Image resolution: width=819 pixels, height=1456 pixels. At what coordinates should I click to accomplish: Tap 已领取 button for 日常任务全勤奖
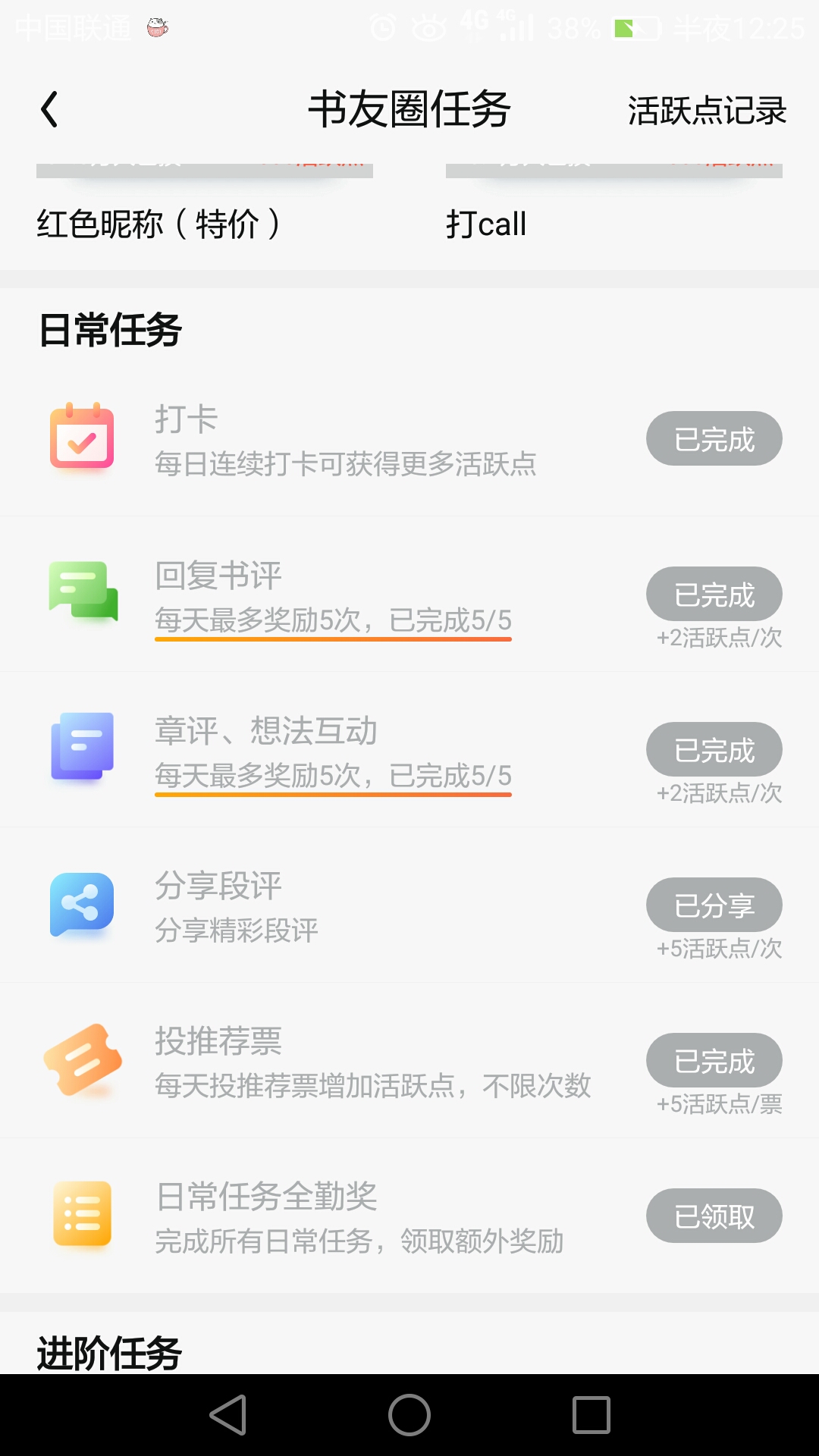point(714,1216)
